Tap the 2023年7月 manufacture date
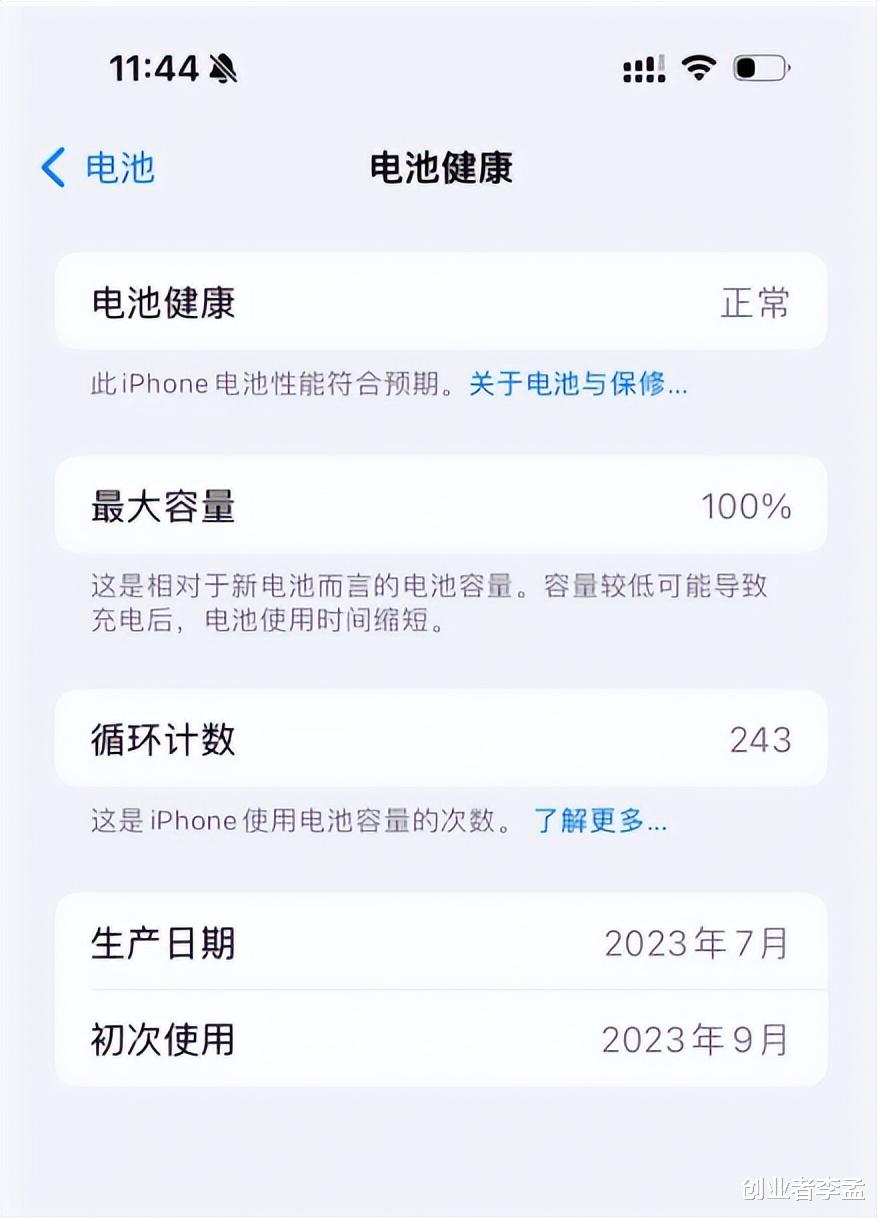Screen dimensions: 878x1218 click(697, 942)
